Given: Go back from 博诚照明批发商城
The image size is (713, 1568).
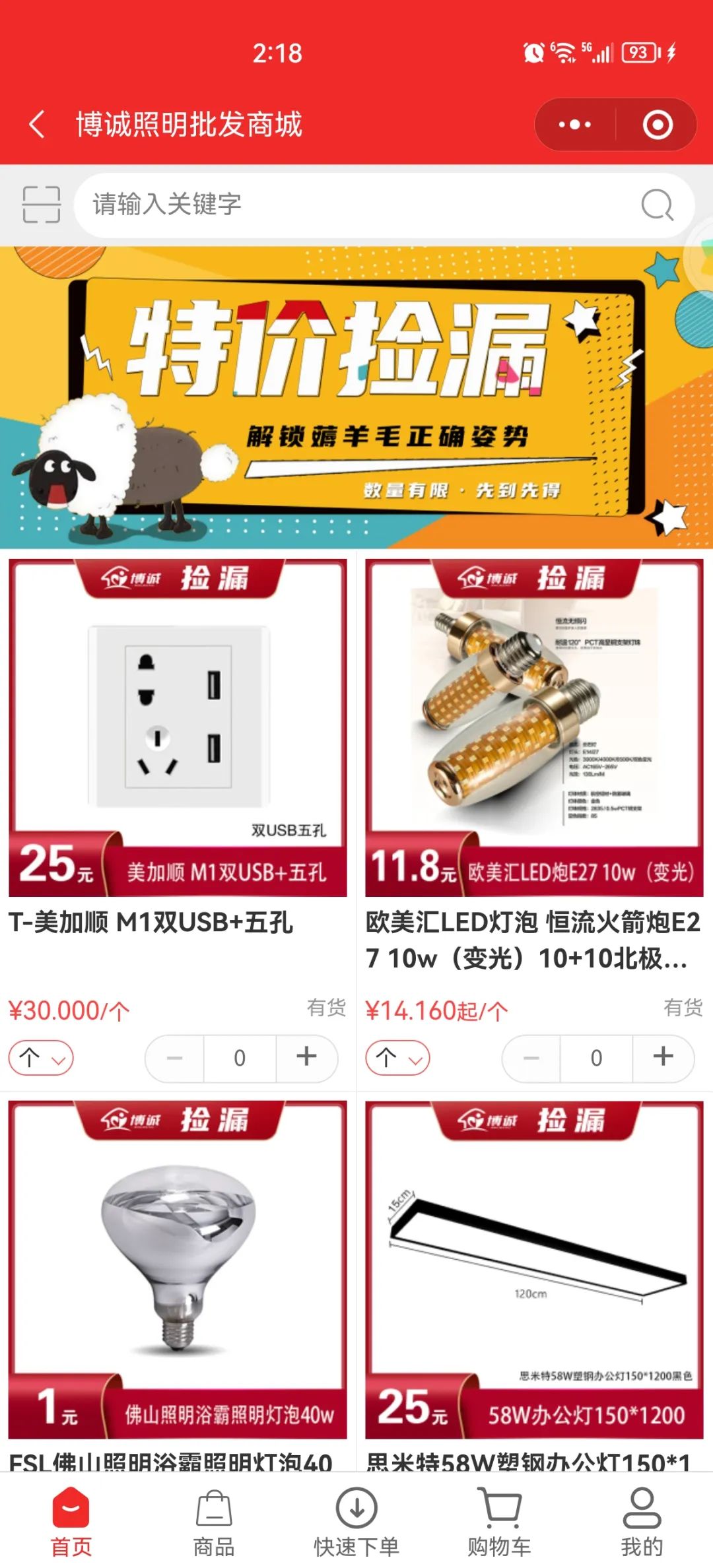Looking at the screenshot, I should (x=38, y=124).
